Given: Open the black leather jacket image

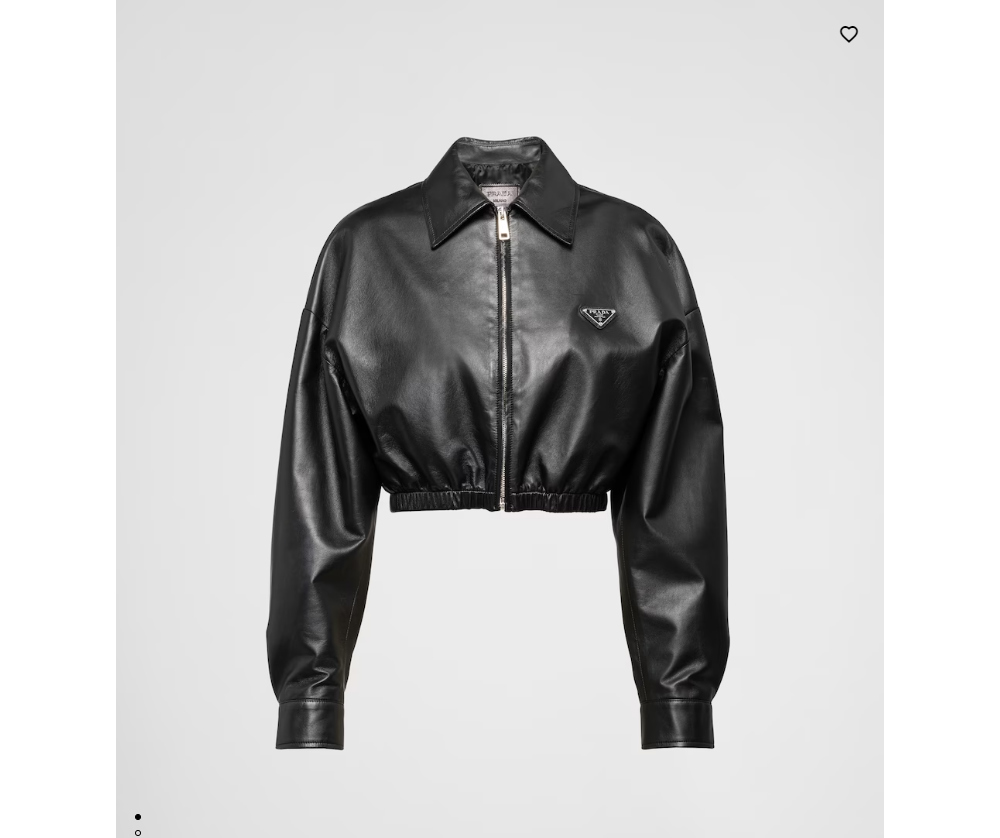Looking at the screenshot, I should coord(500,440).
